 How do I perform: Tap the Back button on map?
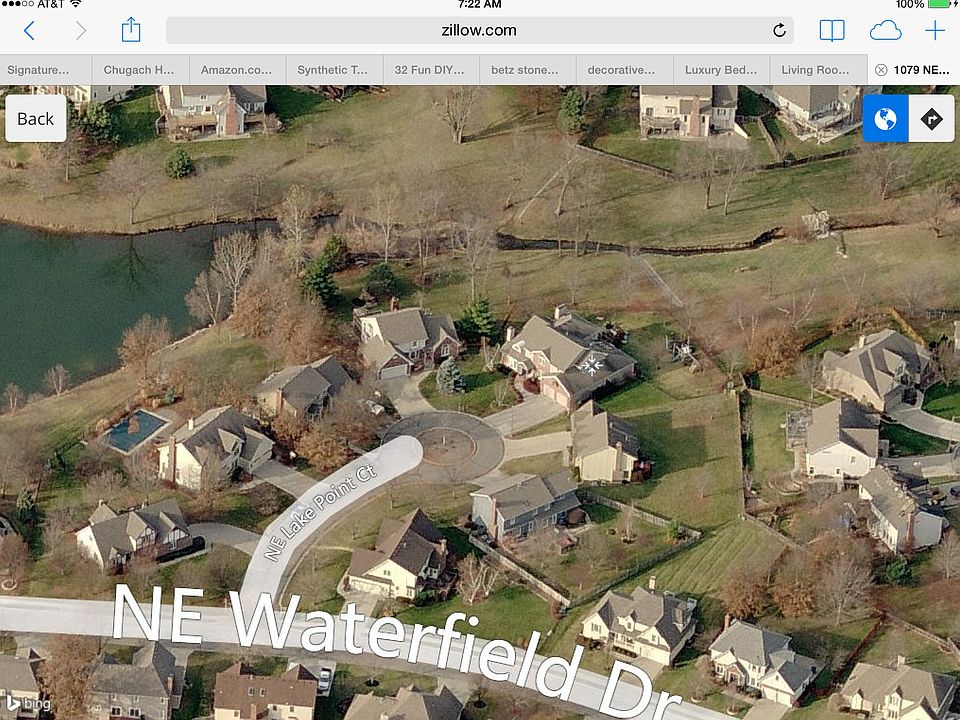point(35,119)
